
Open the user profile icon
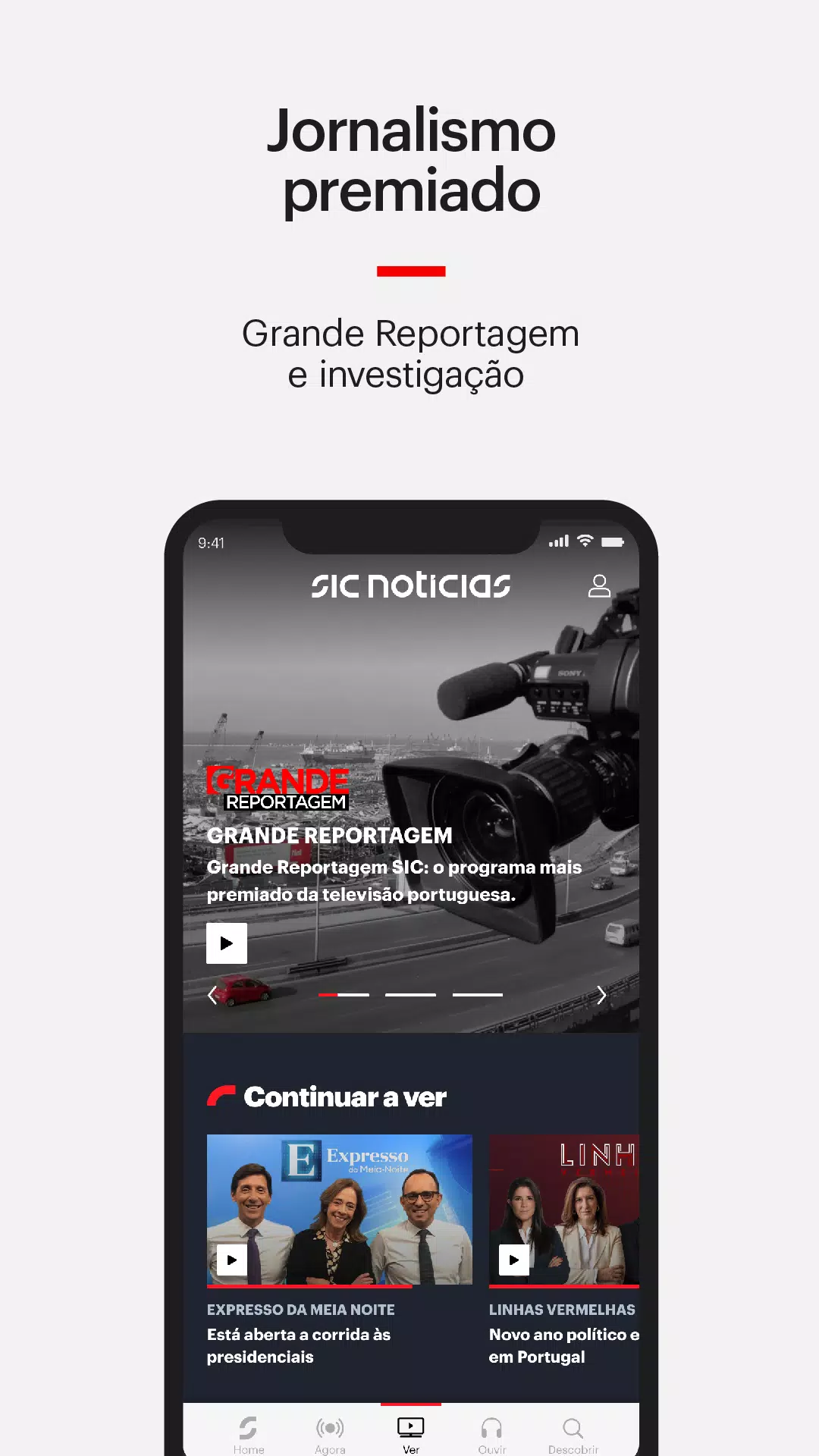pyautogui.click(x=600, y=585)
